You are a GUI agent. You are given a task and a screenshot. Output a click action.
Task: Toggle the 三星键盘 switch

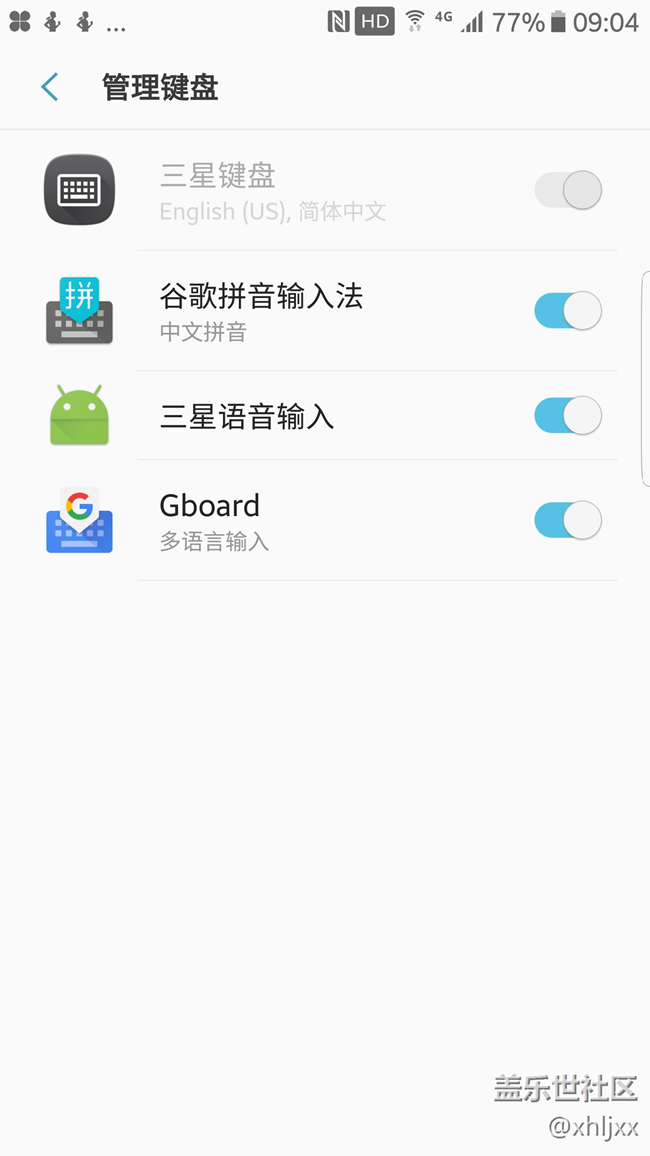[x=568, y=190]
